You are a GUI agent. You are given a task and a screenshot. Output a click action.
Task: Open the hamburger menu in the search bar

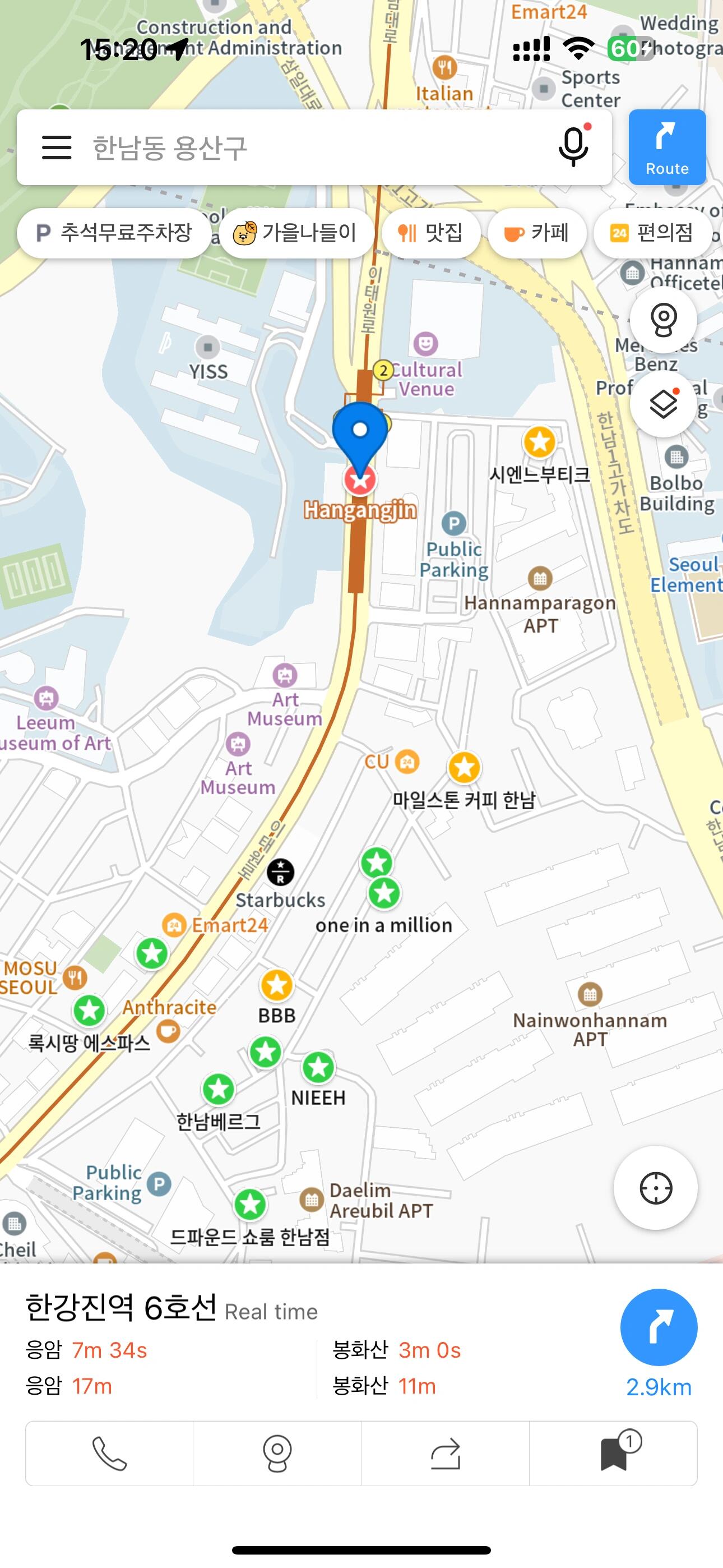tap(57, 147)
